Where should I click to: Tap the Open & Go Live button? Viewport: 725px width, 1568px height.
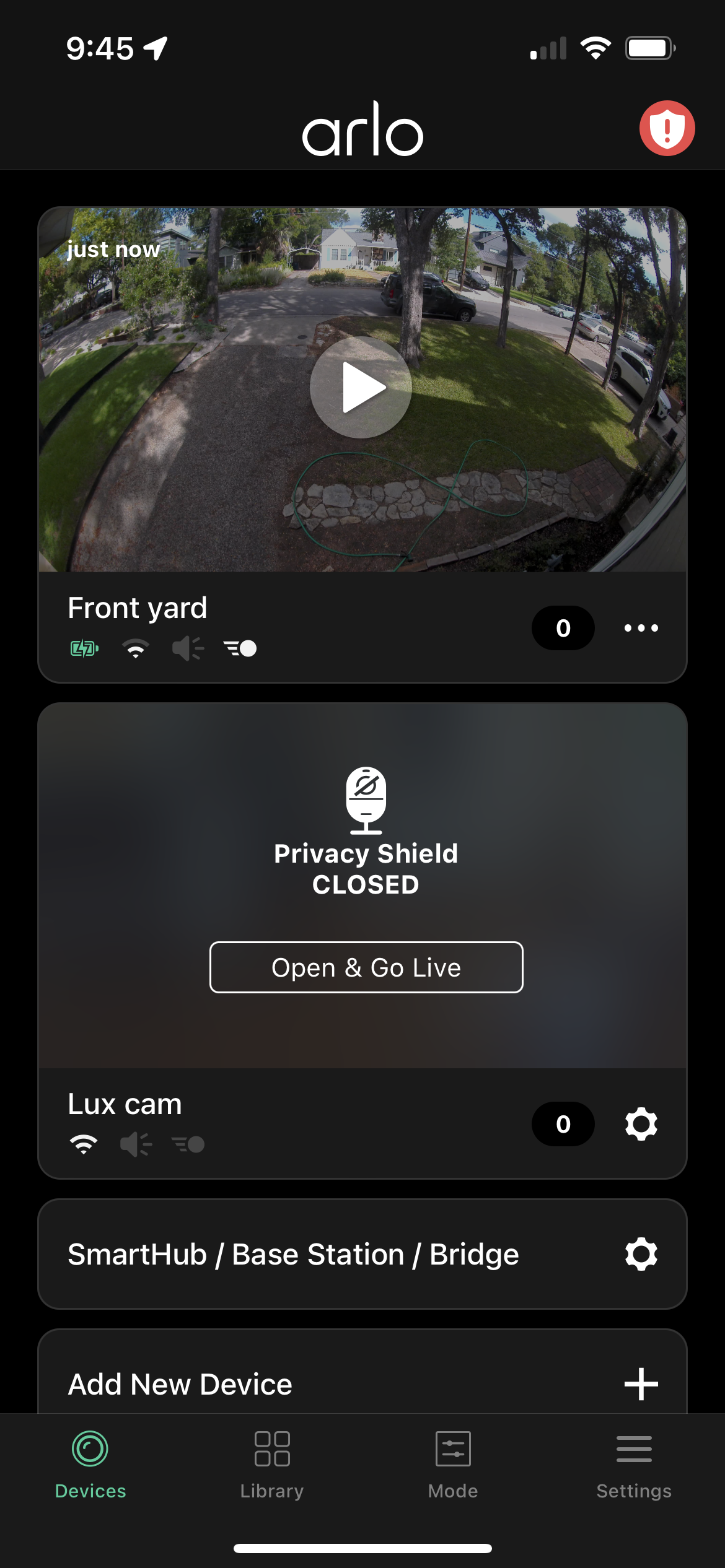[x=366, y=967]
